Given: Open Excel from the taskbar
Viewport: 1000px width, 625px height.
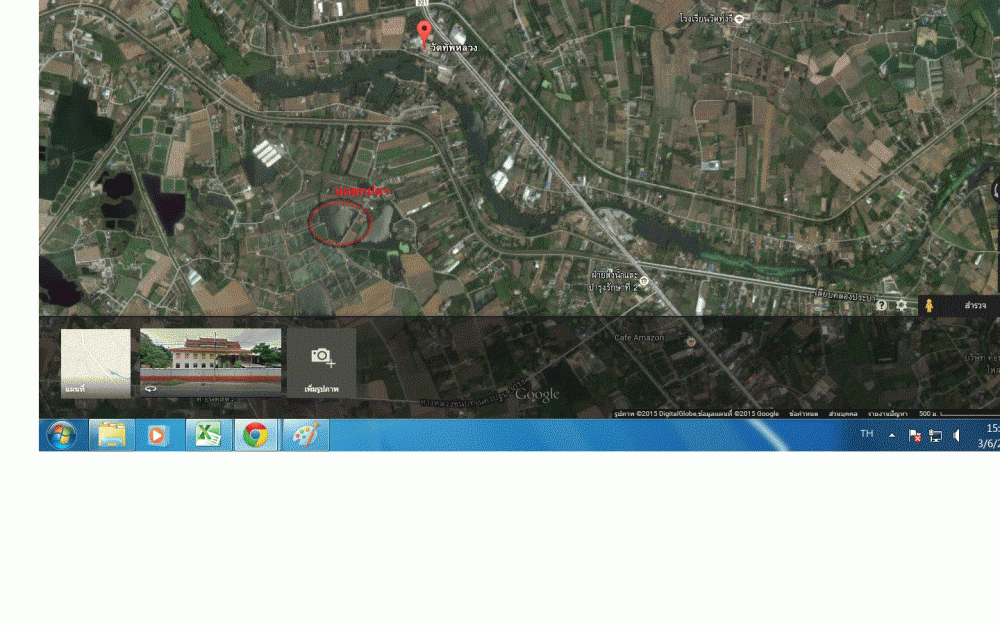Looking at the screenshot, I should point(208,435).
